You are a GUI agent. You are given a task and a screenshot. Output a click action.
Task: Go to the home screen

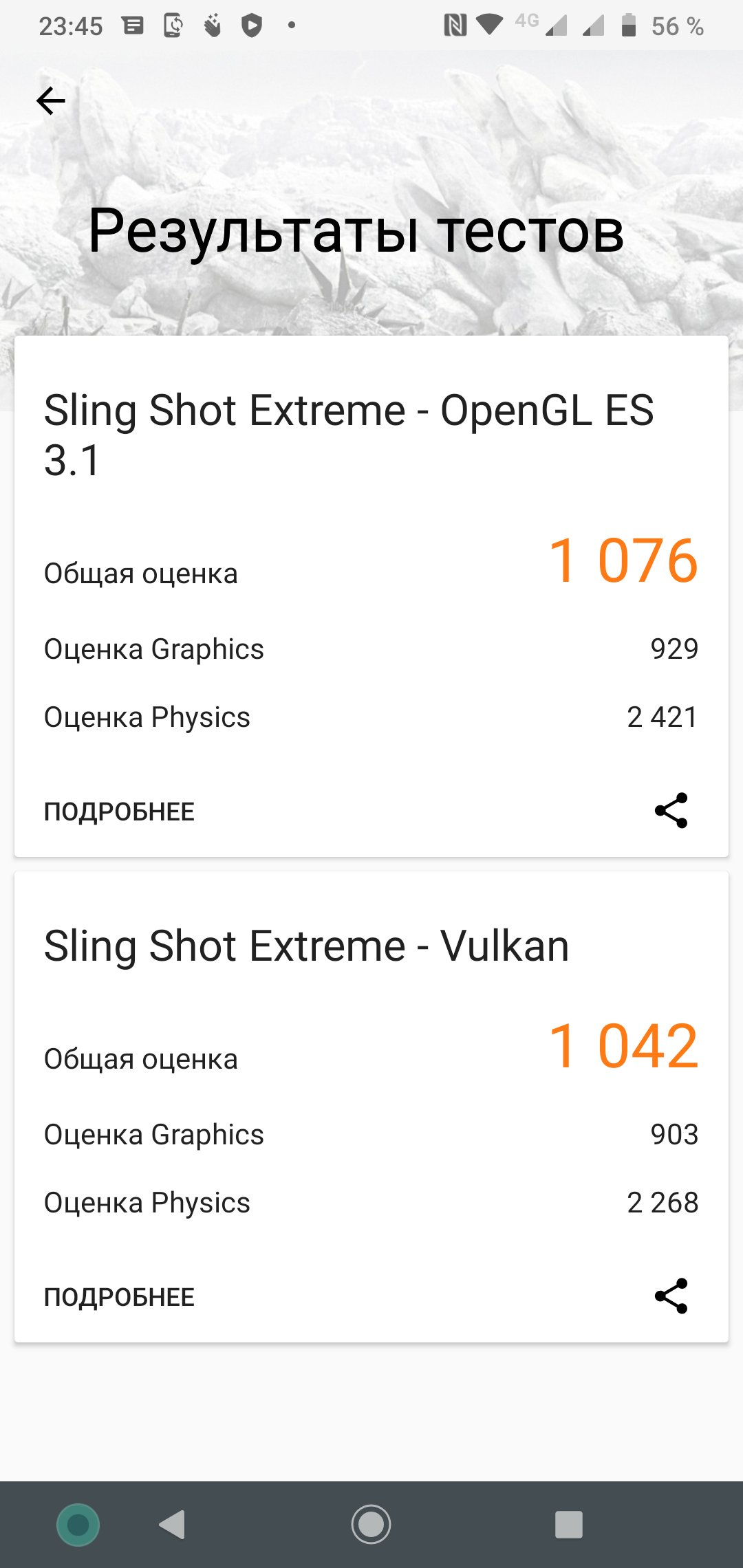coord(371,1525)
